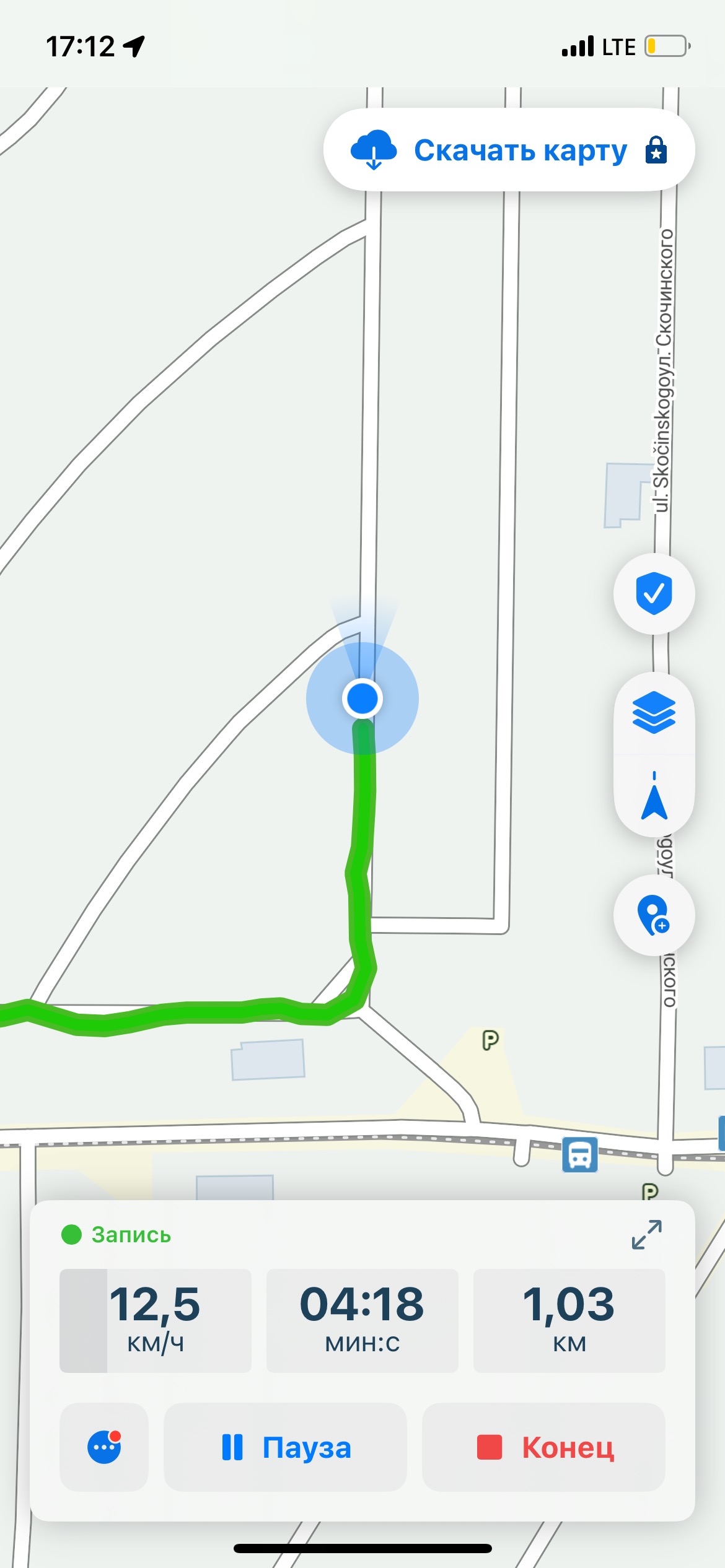Add a new place with the pin icon
Viewport: 725px width, 1568px height.
(x=654, y=915)
